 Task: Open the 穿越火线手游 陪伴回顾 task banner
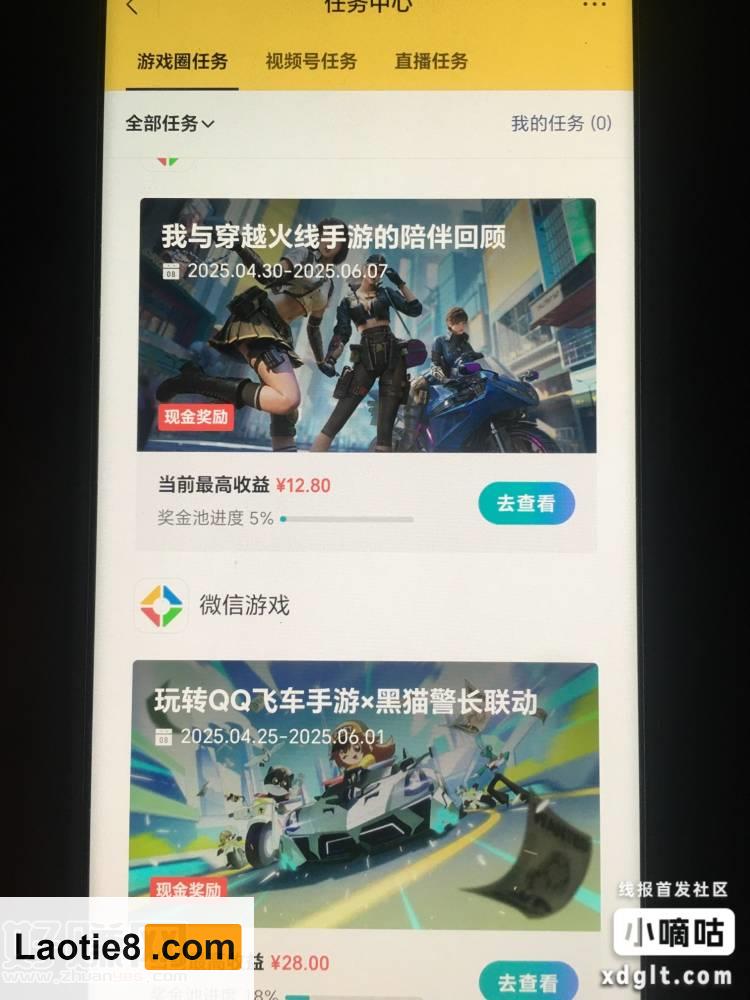click(367, 325)
